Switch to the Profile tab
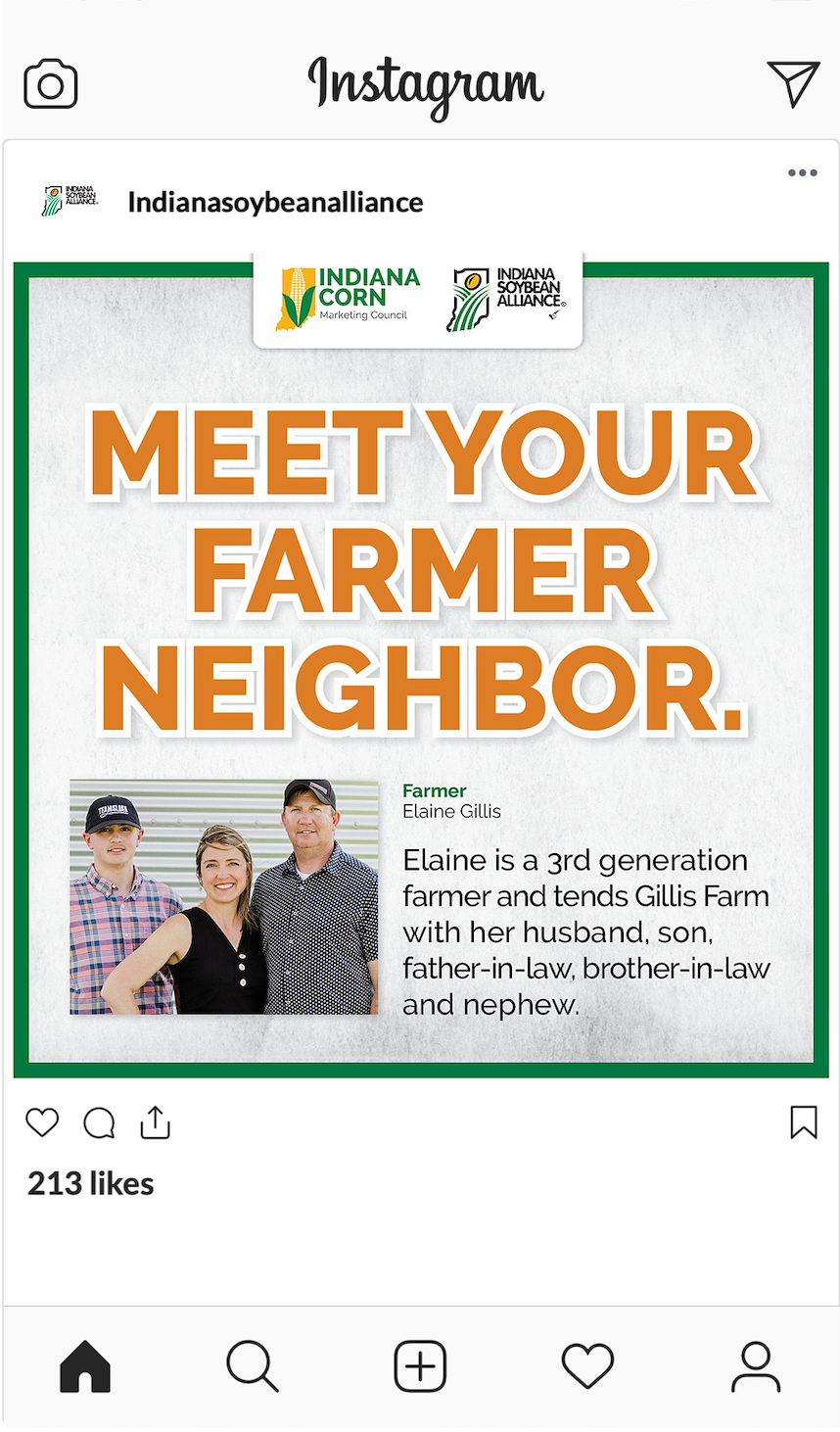The image size is (840, 1432). (756, 1365)
